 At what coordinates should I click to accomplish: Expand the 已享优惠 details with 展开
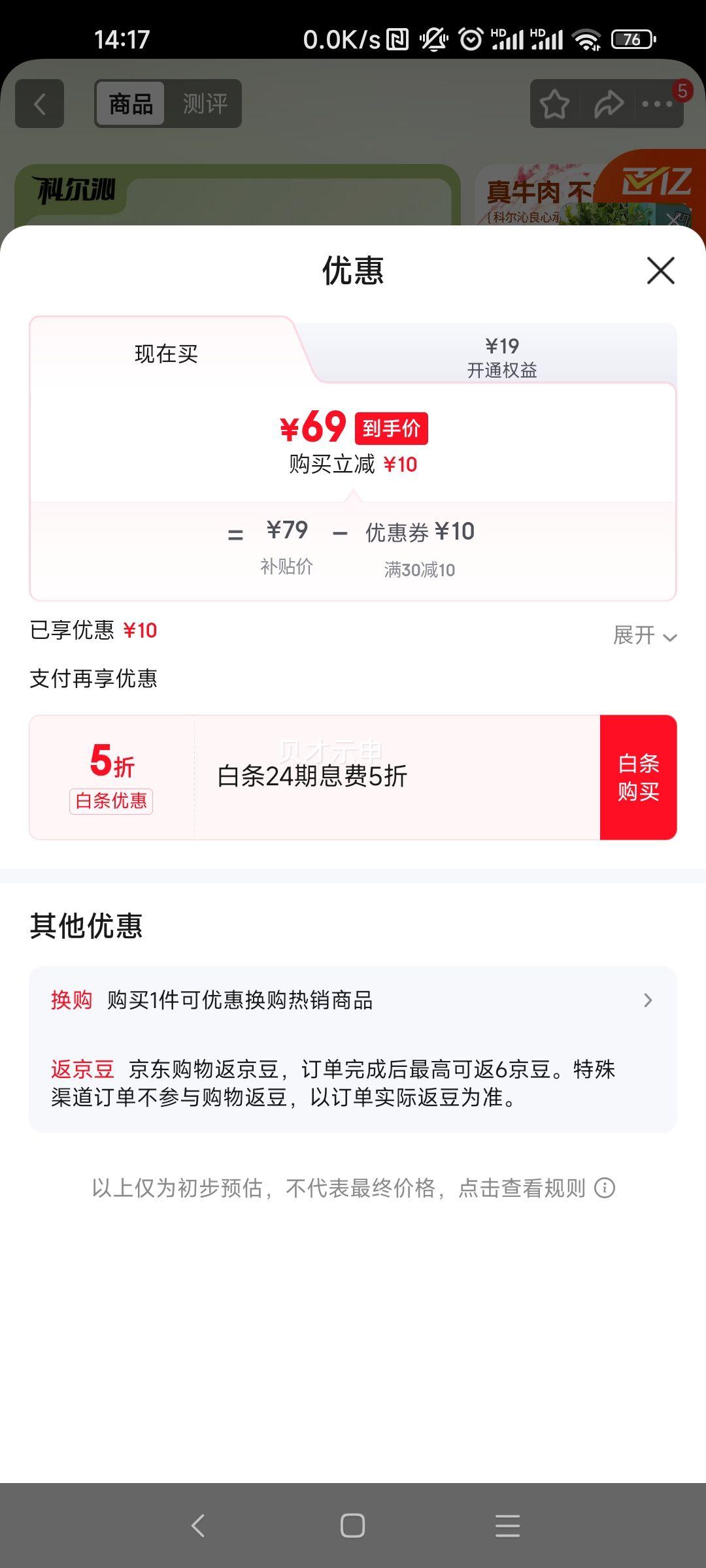[644, 634]
